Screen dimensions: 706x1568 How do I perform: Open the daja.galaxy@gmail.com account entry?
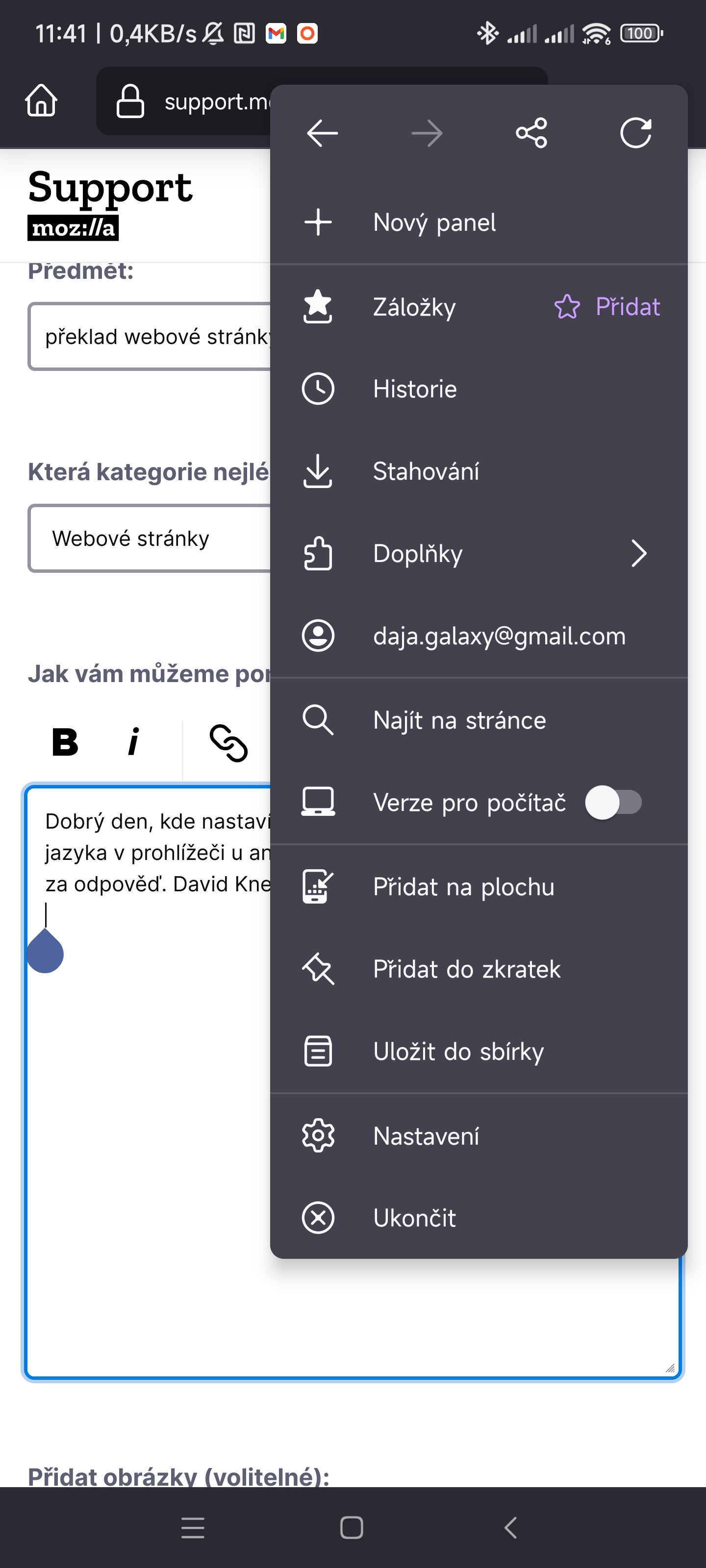(499, 636)
